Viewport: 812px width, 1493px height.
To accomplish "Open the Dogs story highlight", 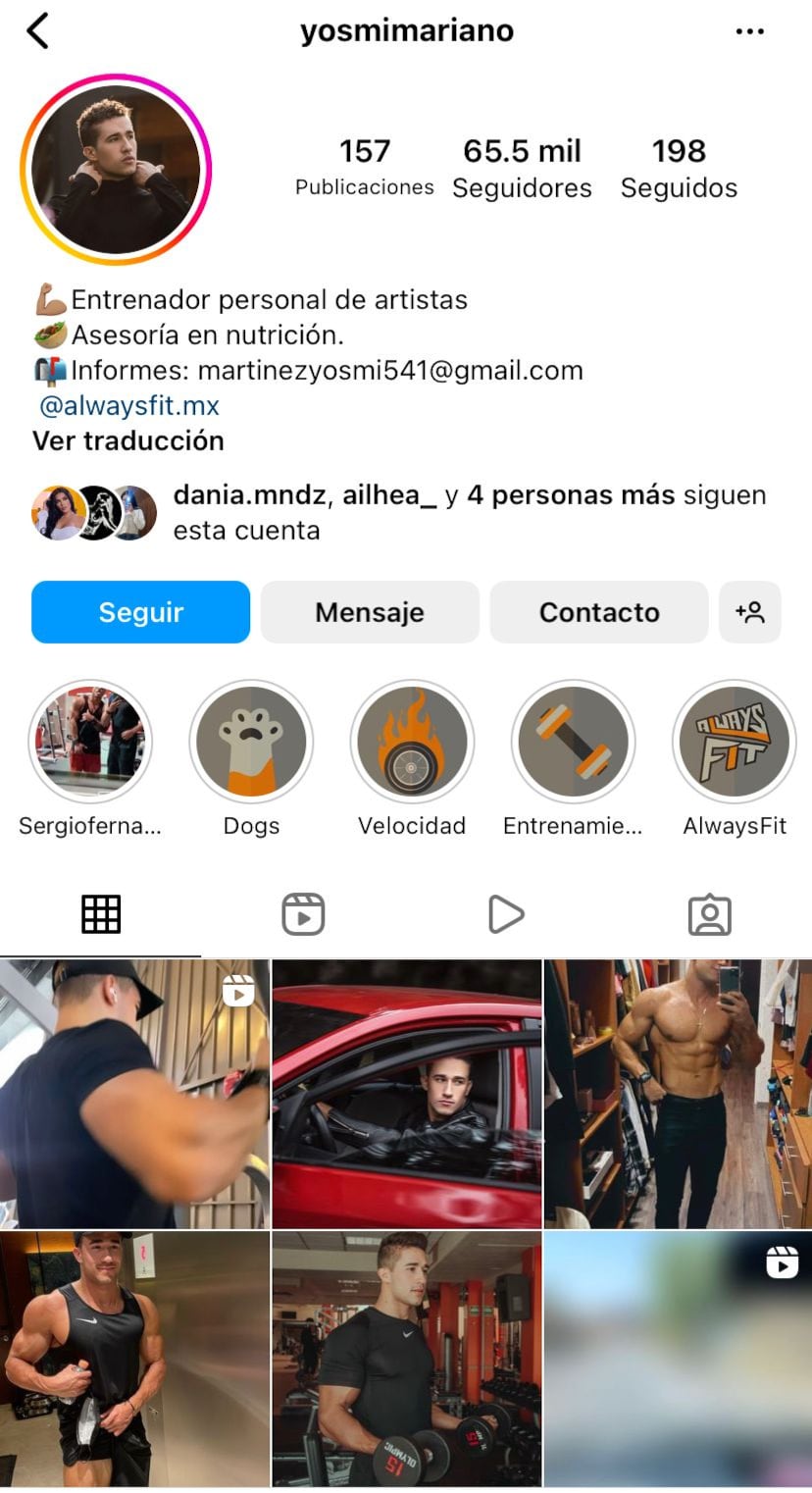I will 251,743.
